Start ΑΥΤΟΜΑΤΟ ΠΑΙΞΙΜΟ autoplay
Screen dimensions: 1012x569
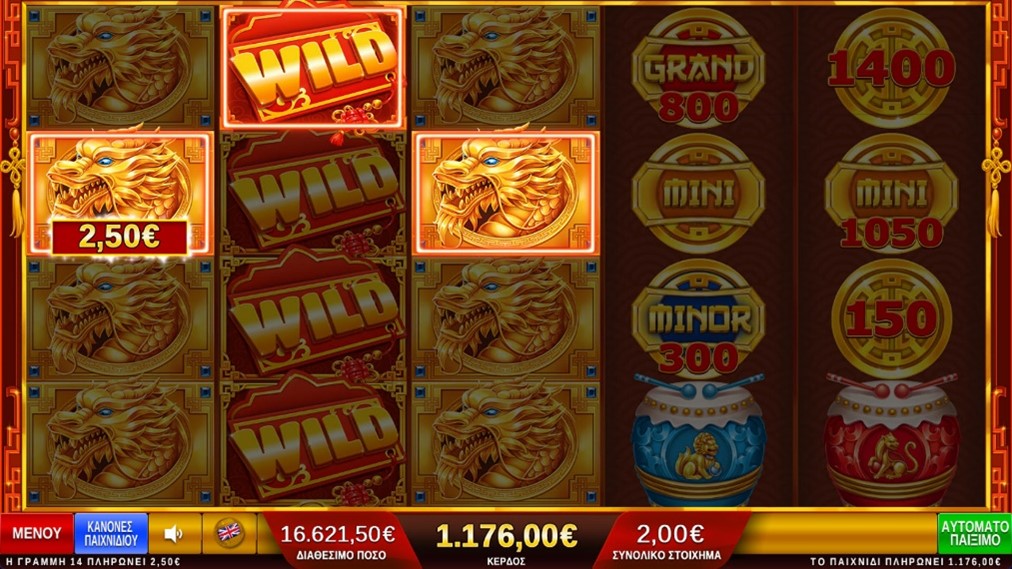973,533
